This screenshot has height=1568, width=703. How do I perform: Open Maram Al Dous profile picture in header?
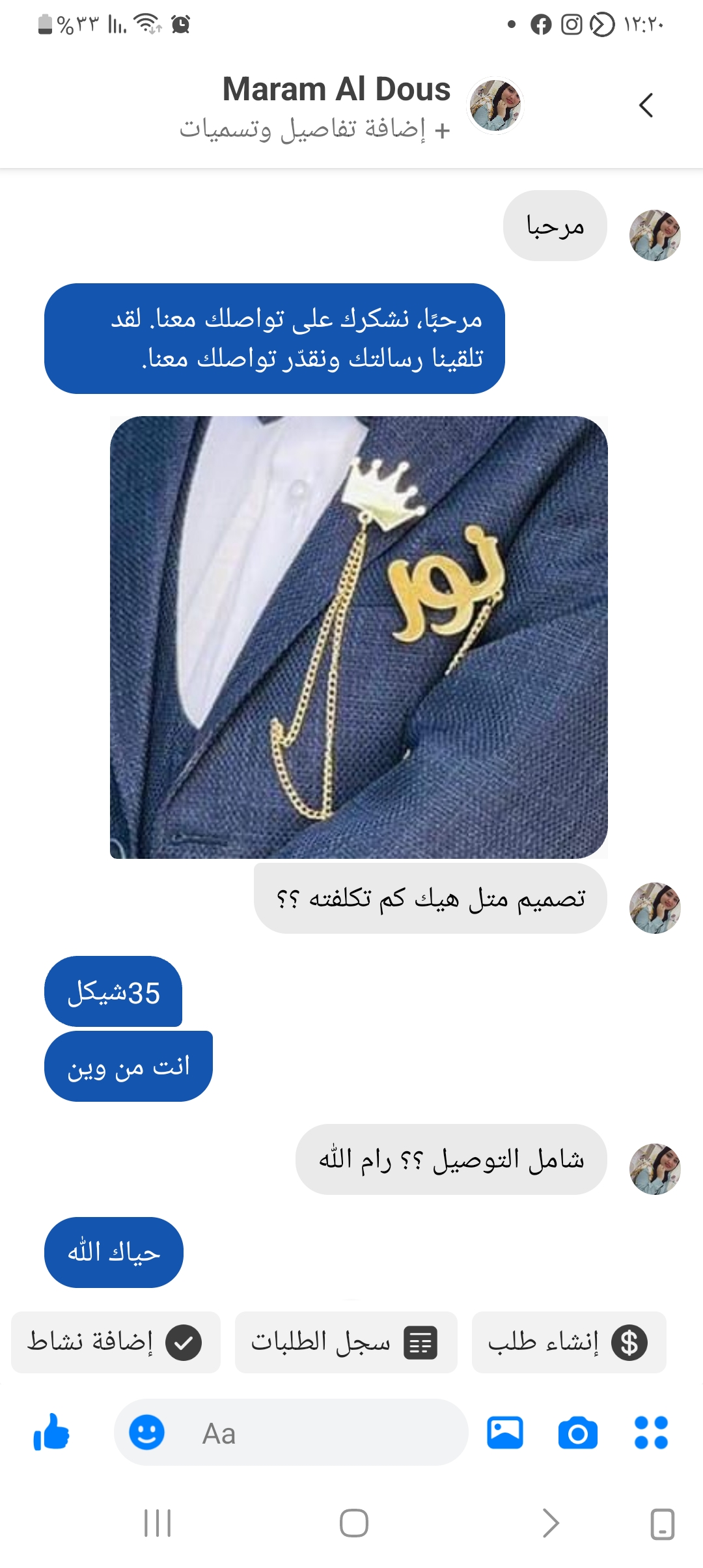tap(495, 105)
